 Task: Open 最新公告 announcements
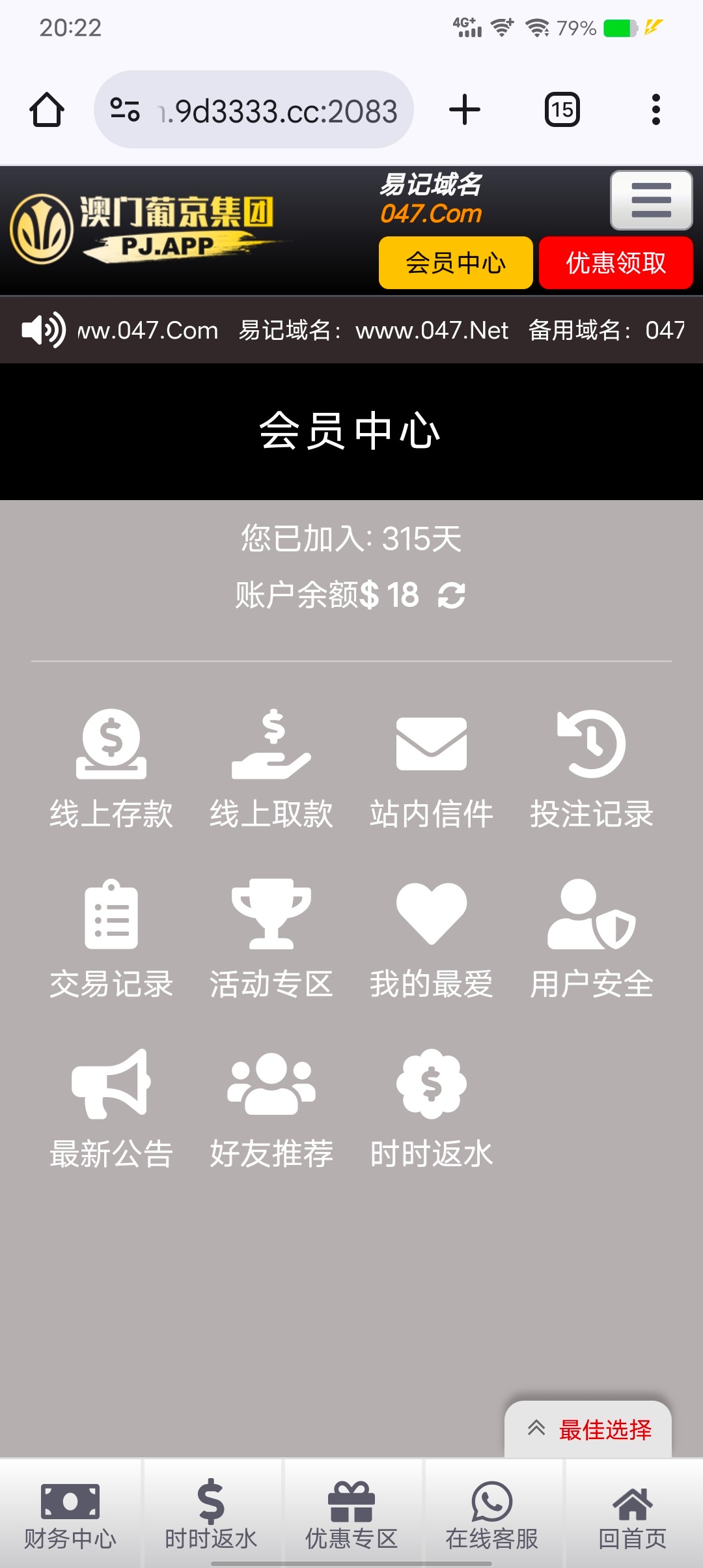pos(111,1110)
